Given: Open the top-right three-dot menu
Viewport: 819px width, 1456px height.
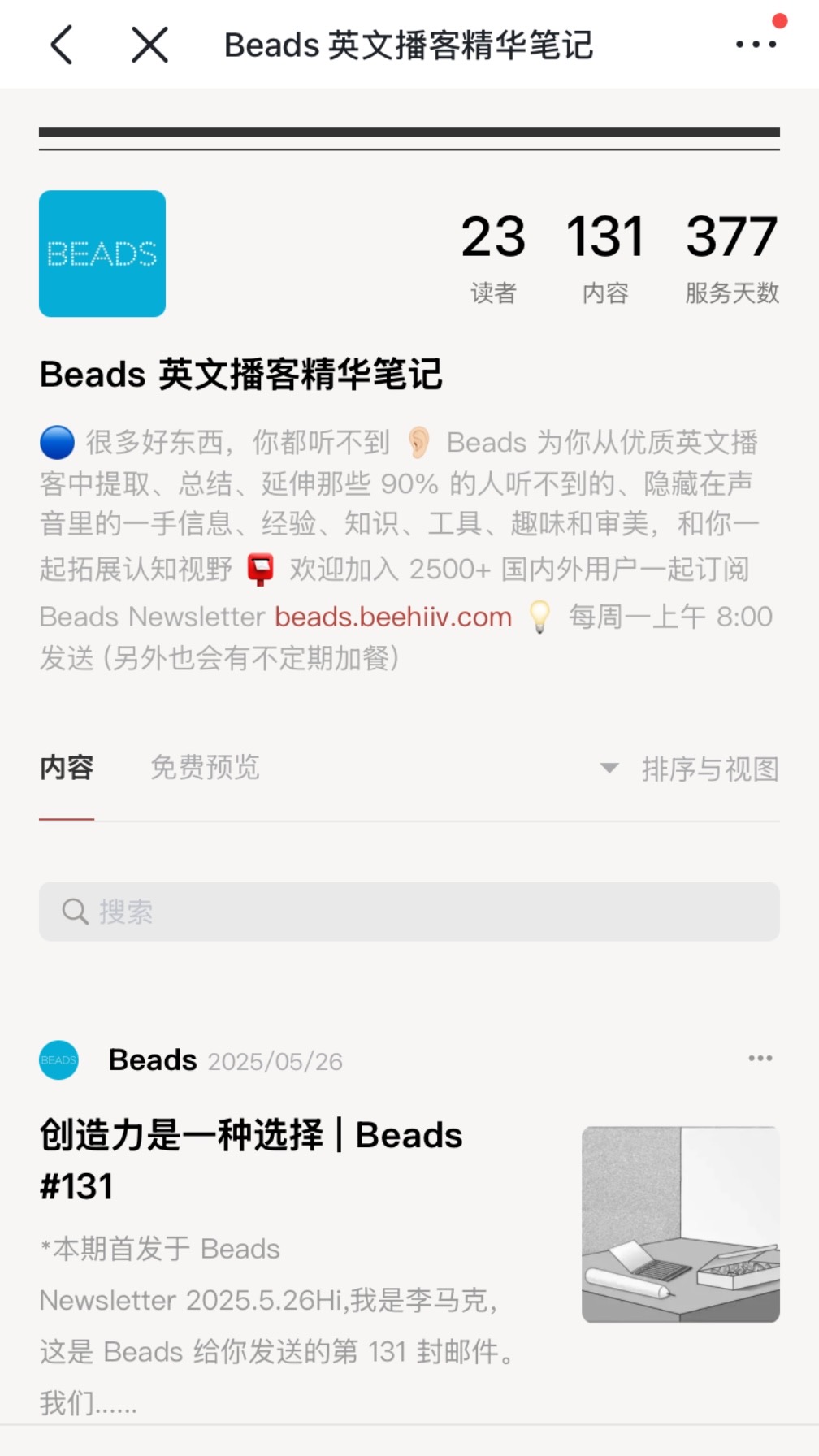Looking at the screenshot, I should tap(756, 45).
